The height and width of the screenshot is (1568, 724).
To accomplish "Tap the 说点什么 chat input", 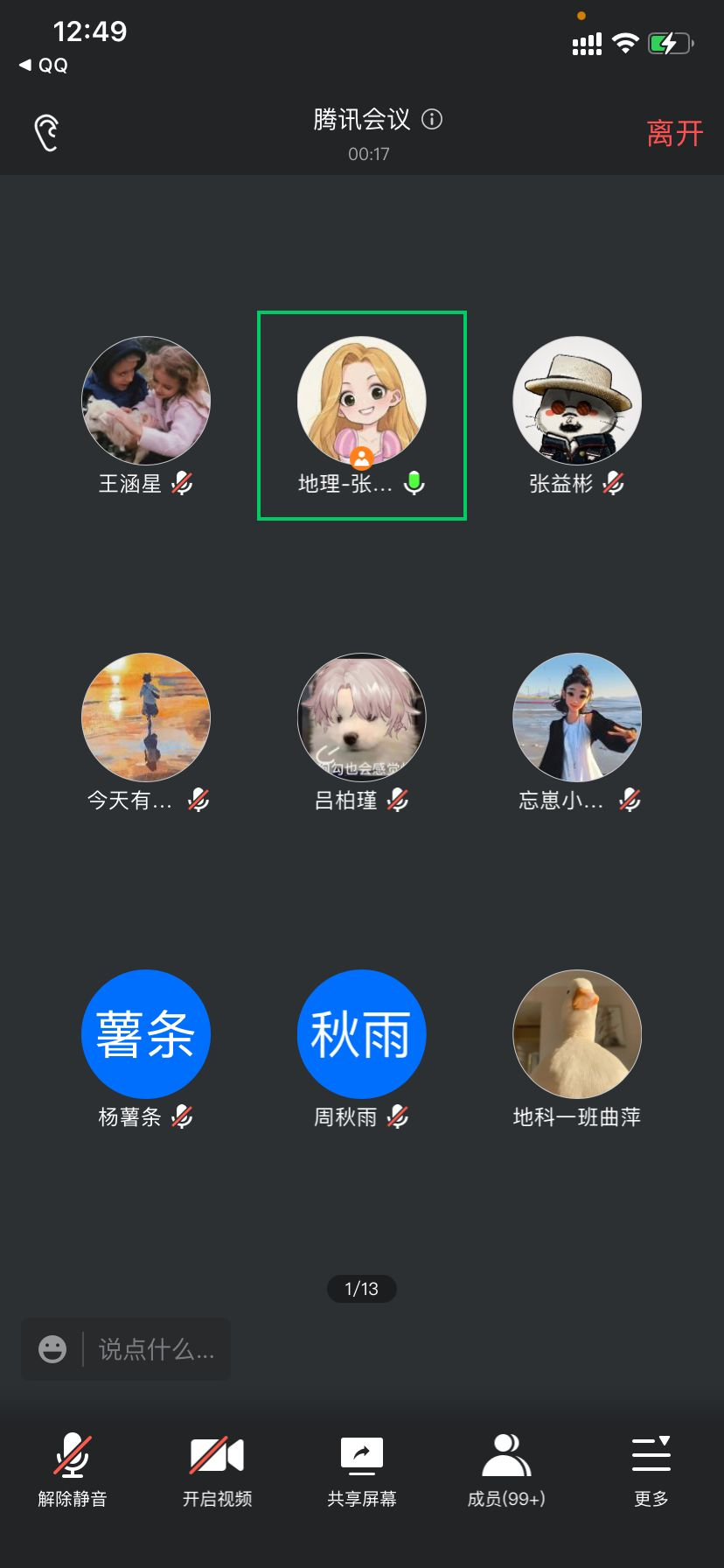I will click(x=156, y=1349).
